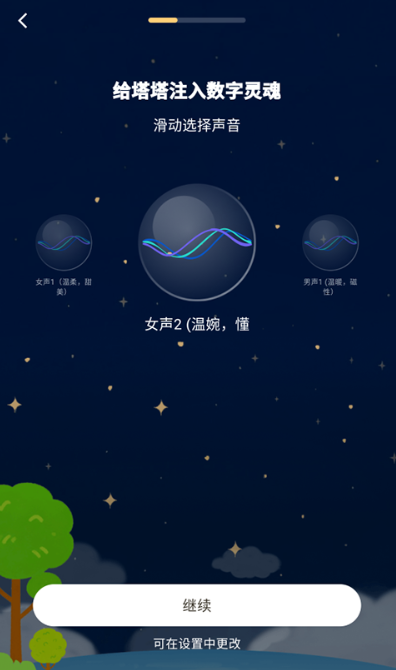This screenshot has height=670, width=396.
Task: Tap the centered 女声2 voice orb
Action: pos(197,242)
